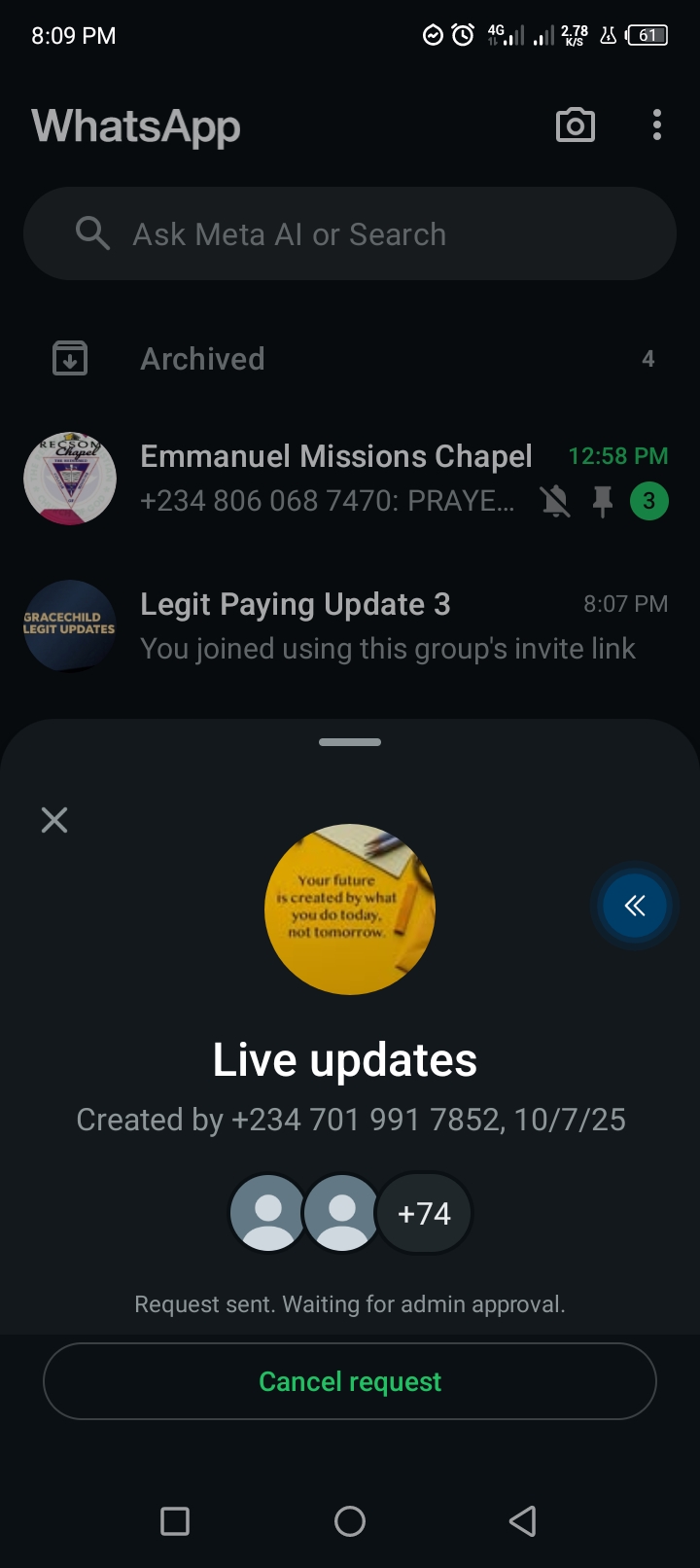The width and height of the screenshot is (700, 1568).
Task: View the +74 group members
Action: pos(424,1213)
